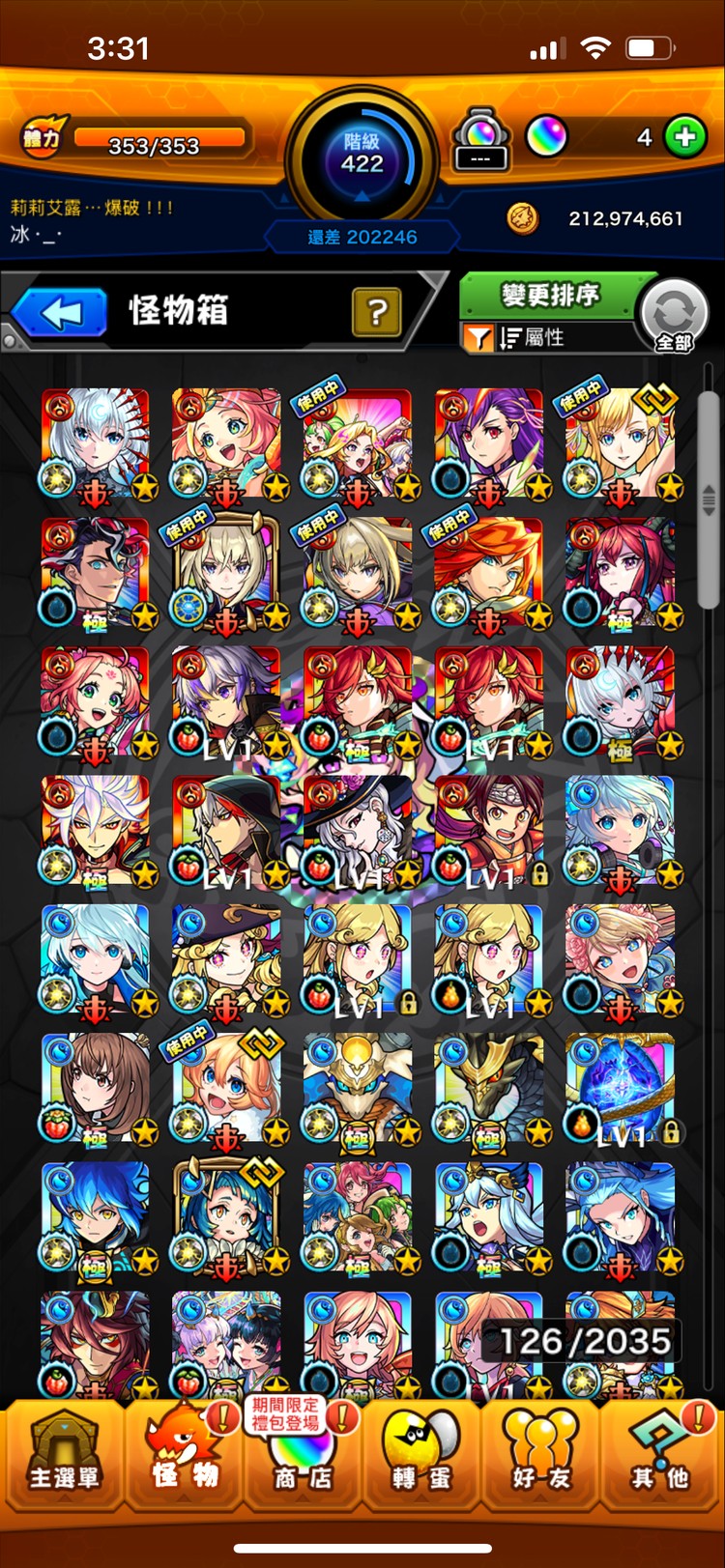The image size is (725, 1568).
Task: Tap the 全部 refresh filter button
Action: [674, 316]
